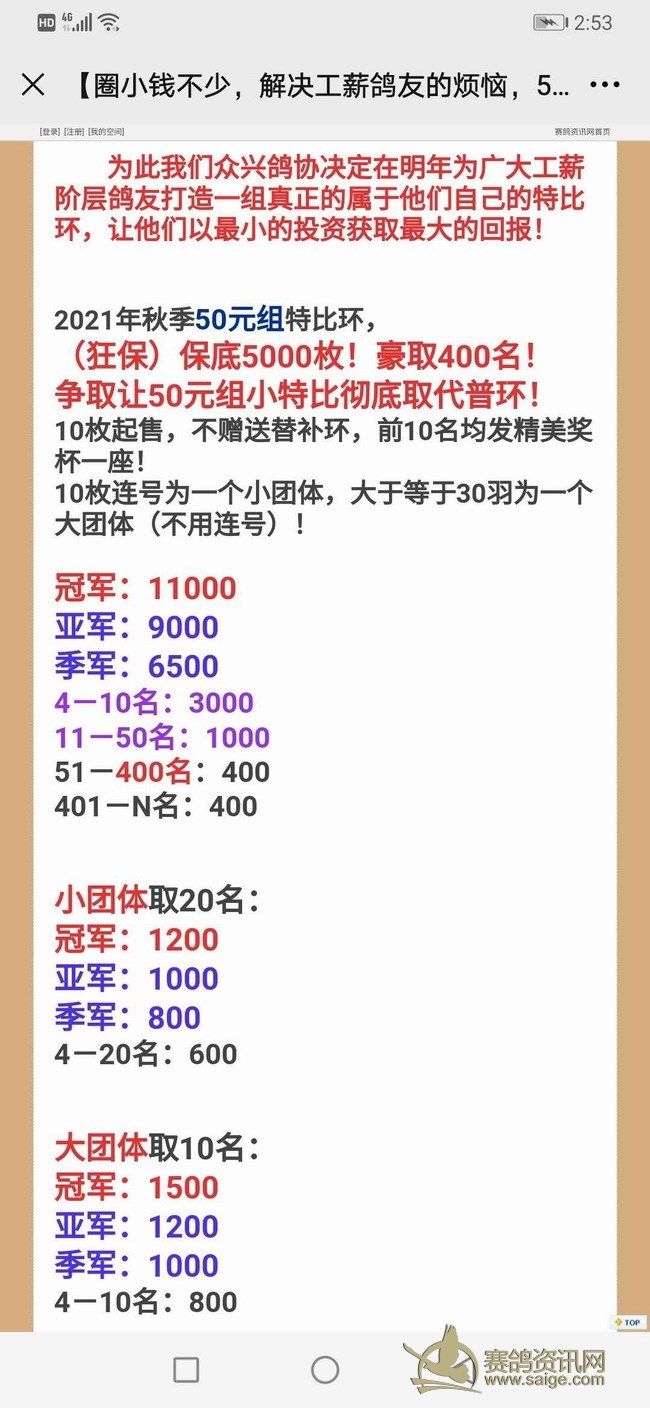
Task: Tap the 登录 login link
Action: click(x=49, y=132)
